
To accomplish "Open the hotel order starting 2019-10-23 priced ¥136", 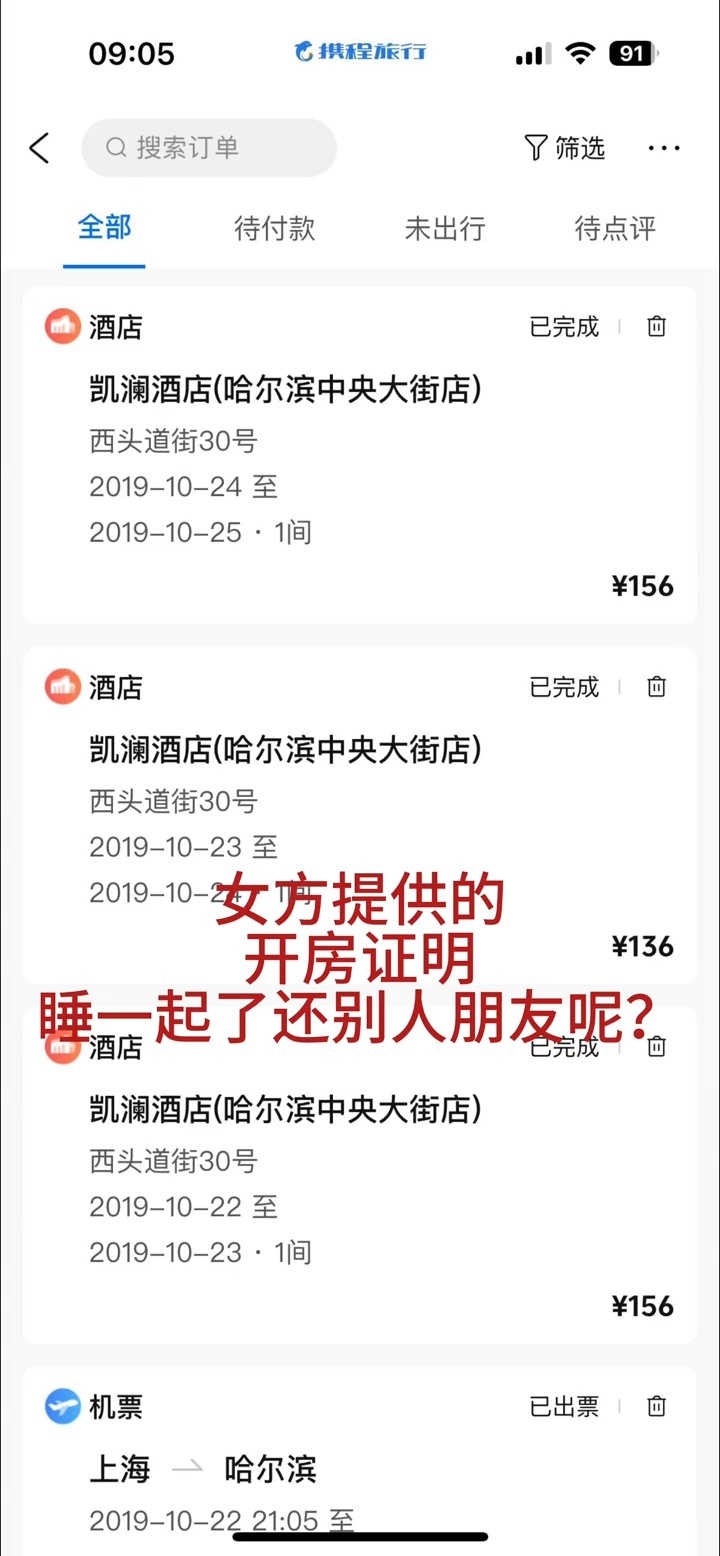I will [x=360, y=816].
